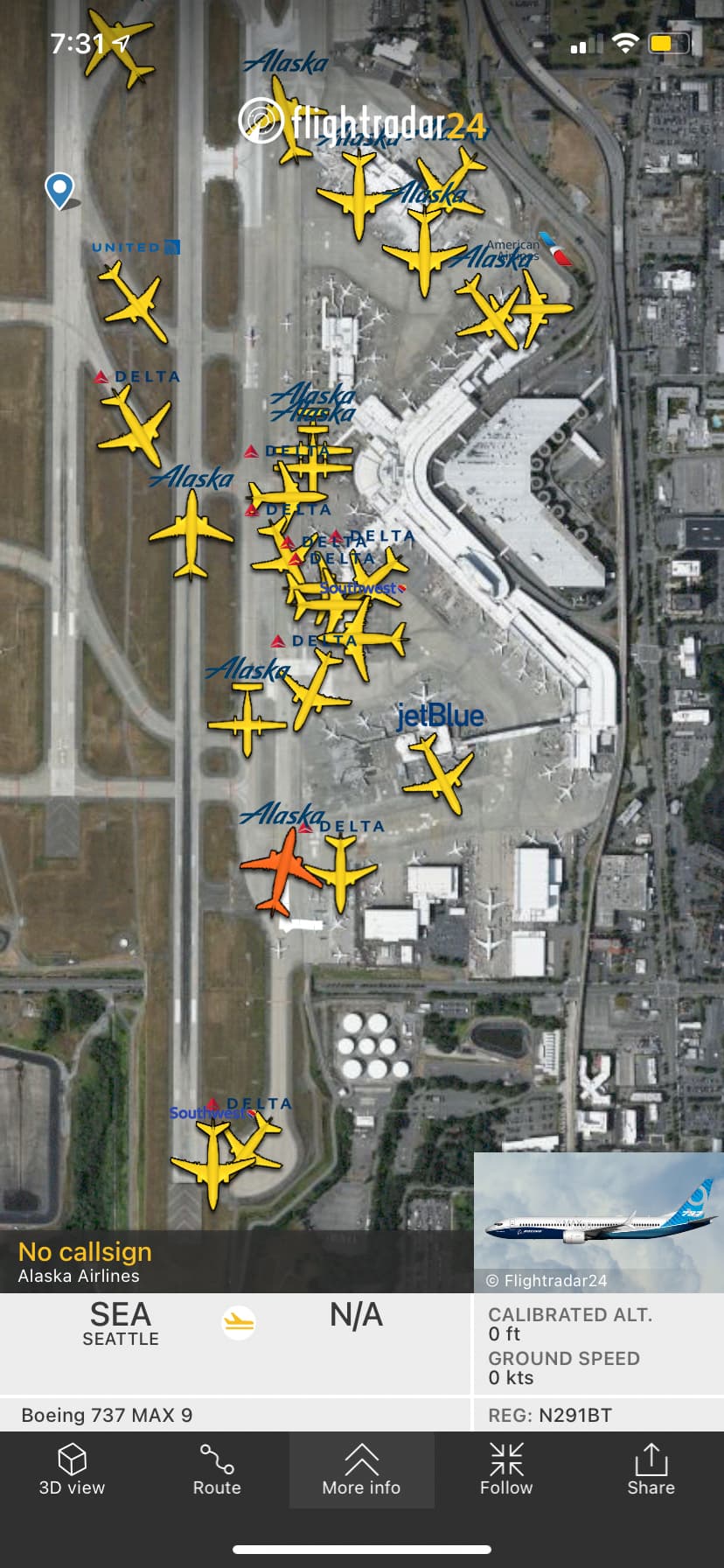Tap the blue location pin marker

[x=59, y=189]
